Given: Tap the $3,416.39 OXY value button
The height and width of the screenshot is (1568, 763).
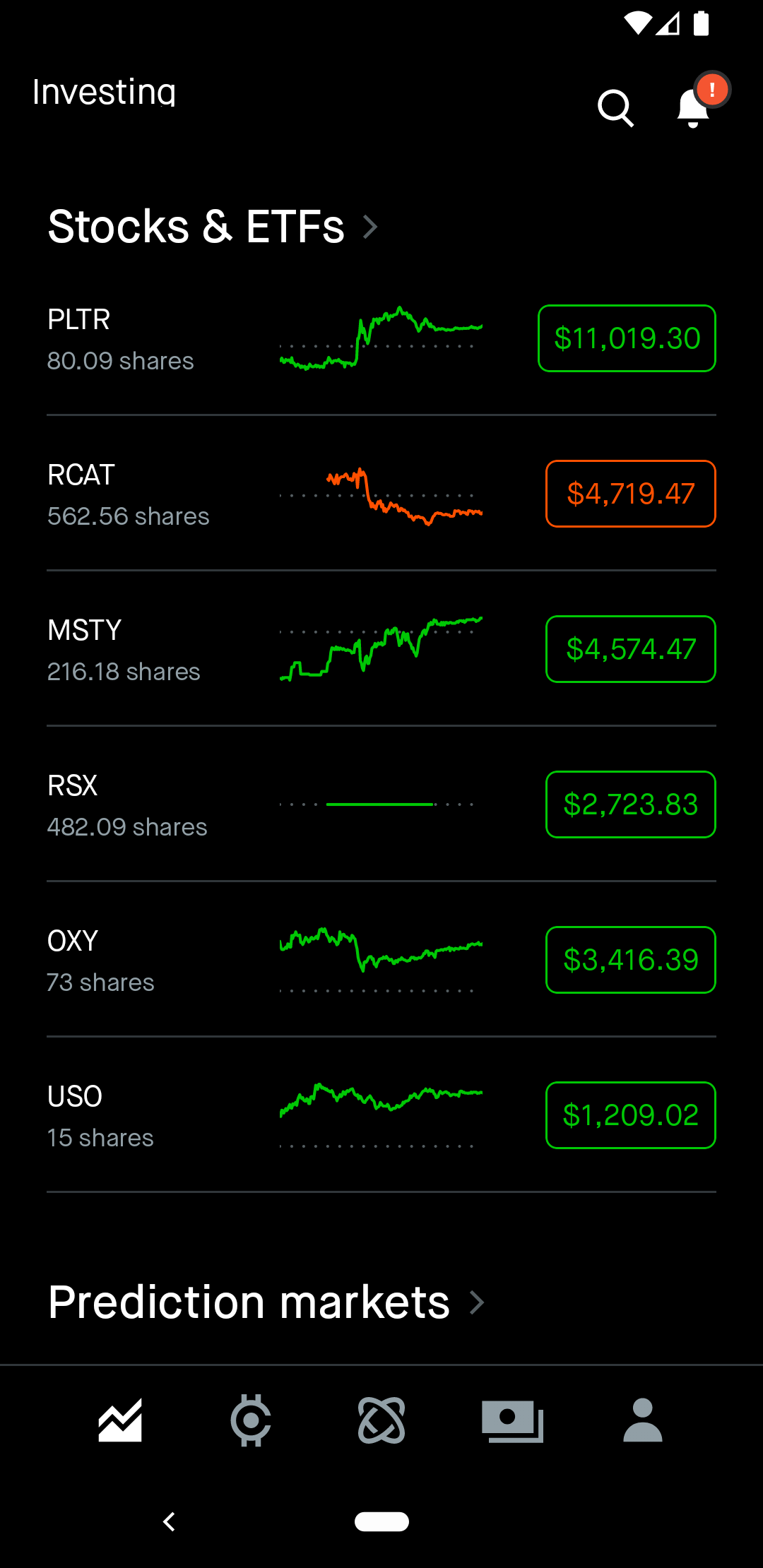Looking at the screenshot, I should [x=631, y=960].
